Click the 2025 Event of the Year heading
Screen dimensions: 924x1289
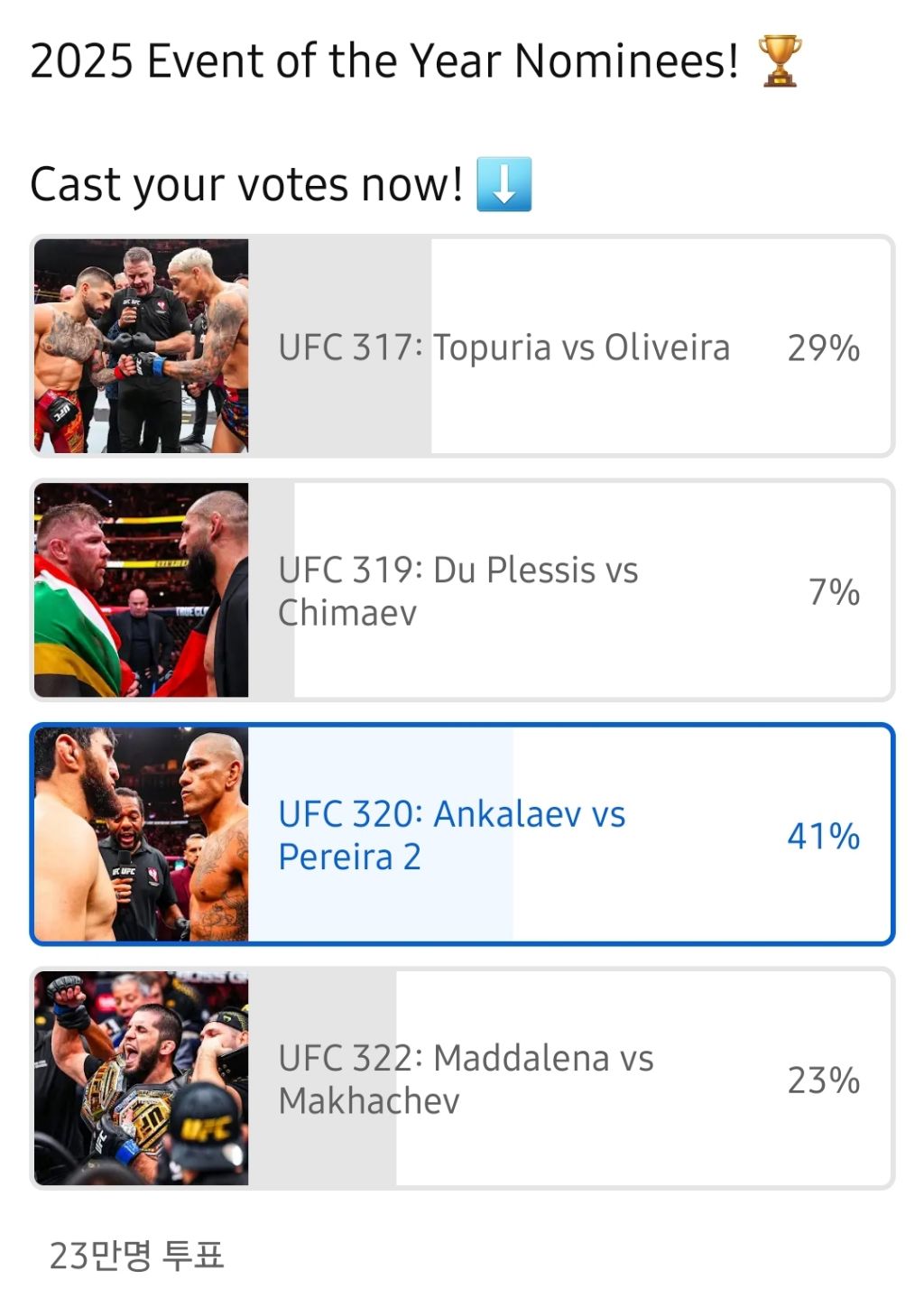pyautogui.click(x=379, y=60)
